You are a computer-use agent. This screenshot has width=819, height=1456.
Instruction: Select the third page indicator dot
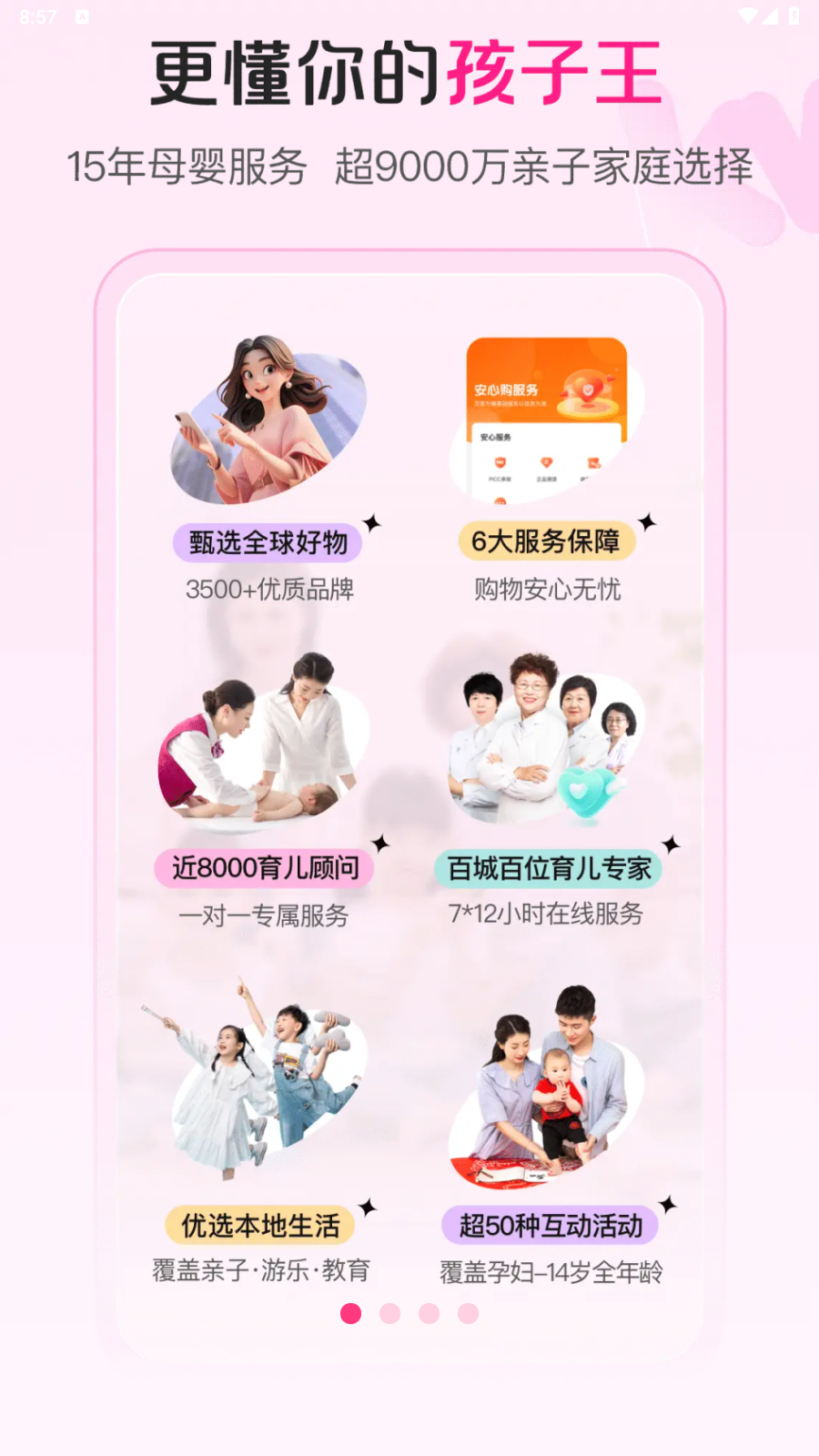[x=429, y=1313]
